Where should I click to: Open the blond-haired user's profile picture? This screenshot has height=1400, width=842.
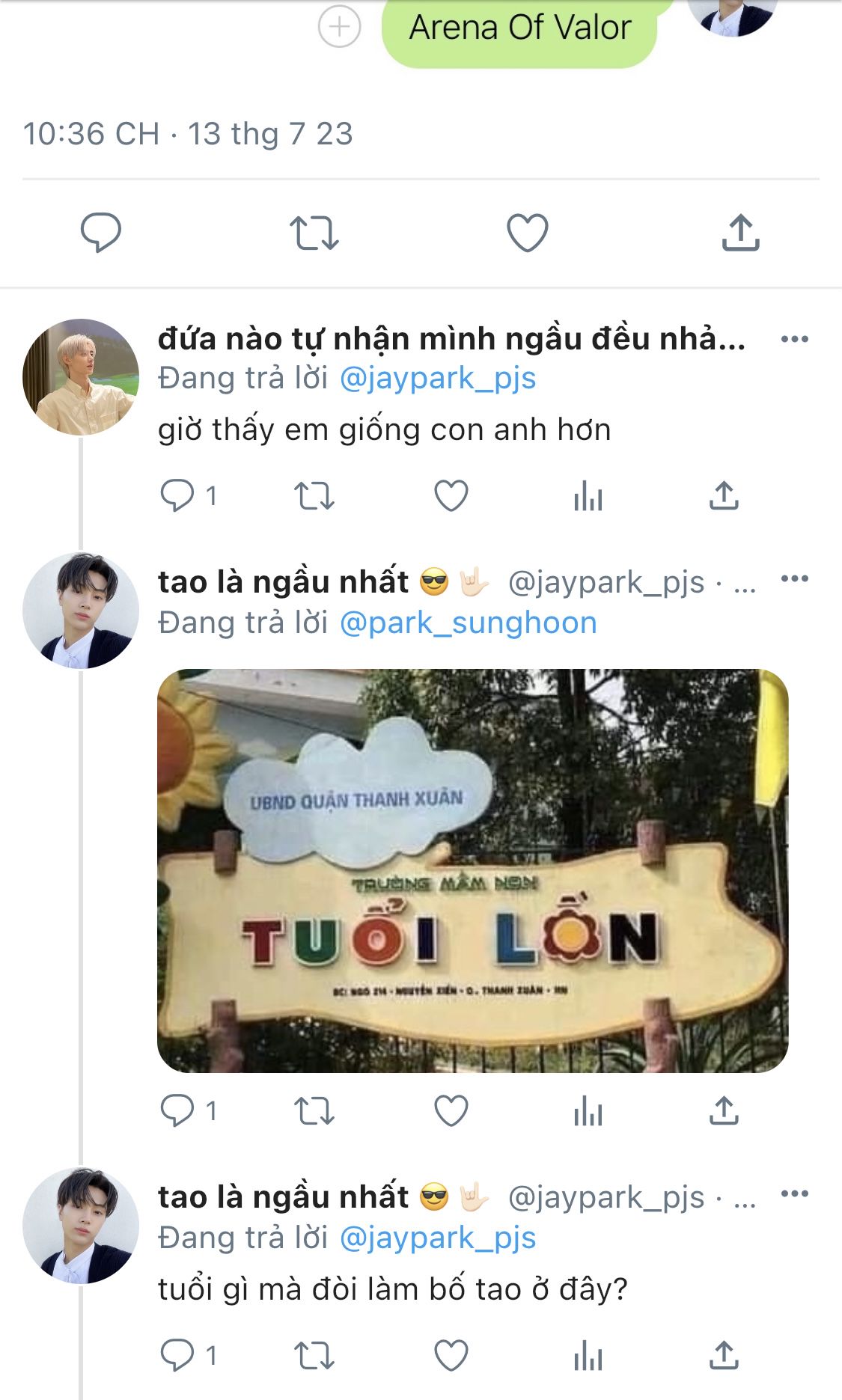(81, 377)
